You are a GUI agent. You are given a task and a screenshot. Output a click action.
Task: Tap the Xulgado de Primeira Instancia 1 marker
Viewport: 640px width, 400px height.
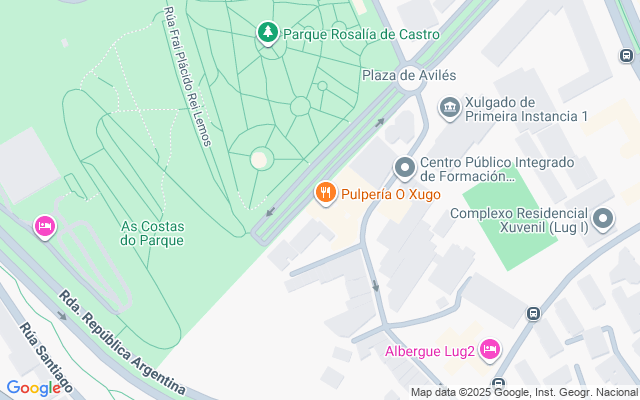click(450, 105)
